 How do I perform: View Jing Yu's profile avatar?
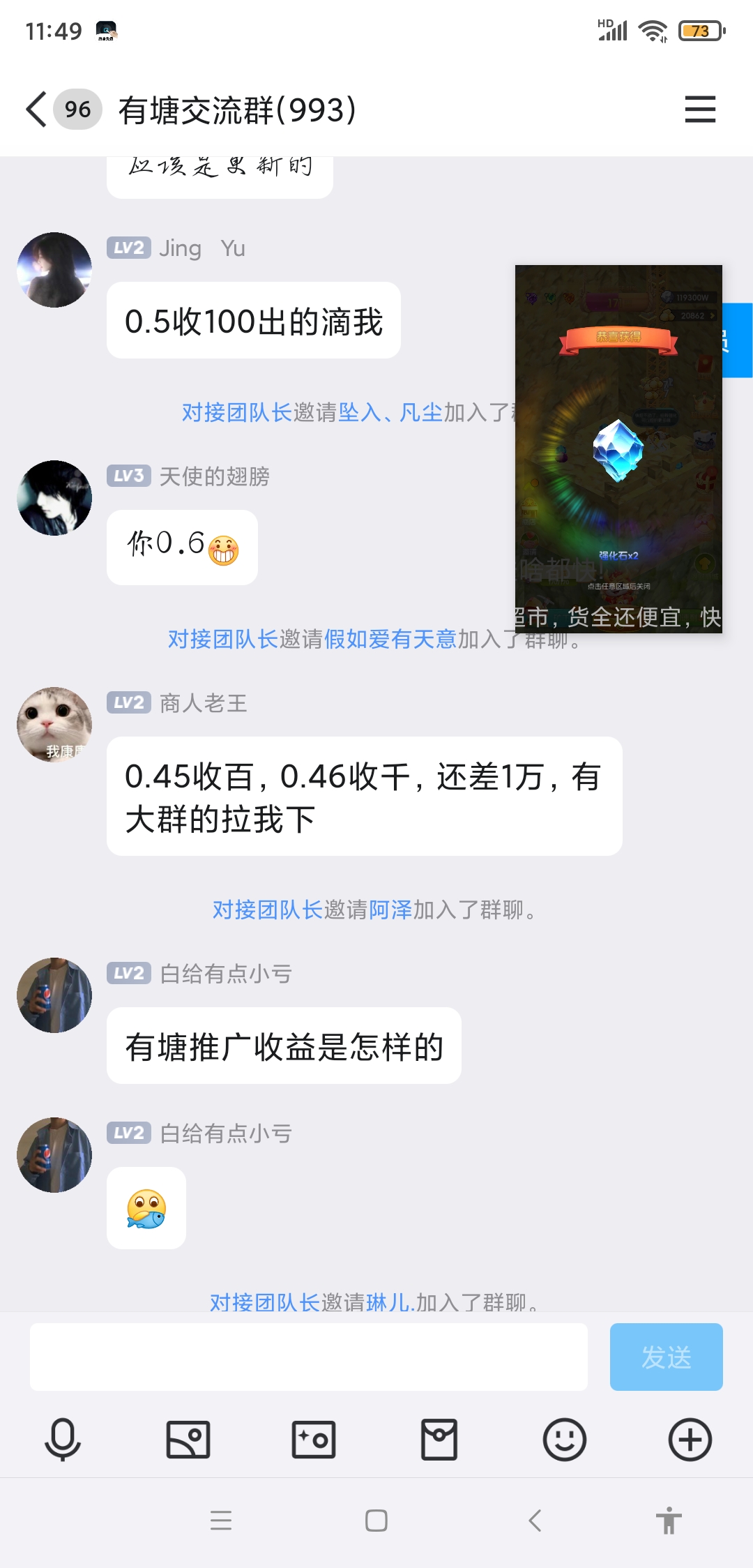(54, 270)
